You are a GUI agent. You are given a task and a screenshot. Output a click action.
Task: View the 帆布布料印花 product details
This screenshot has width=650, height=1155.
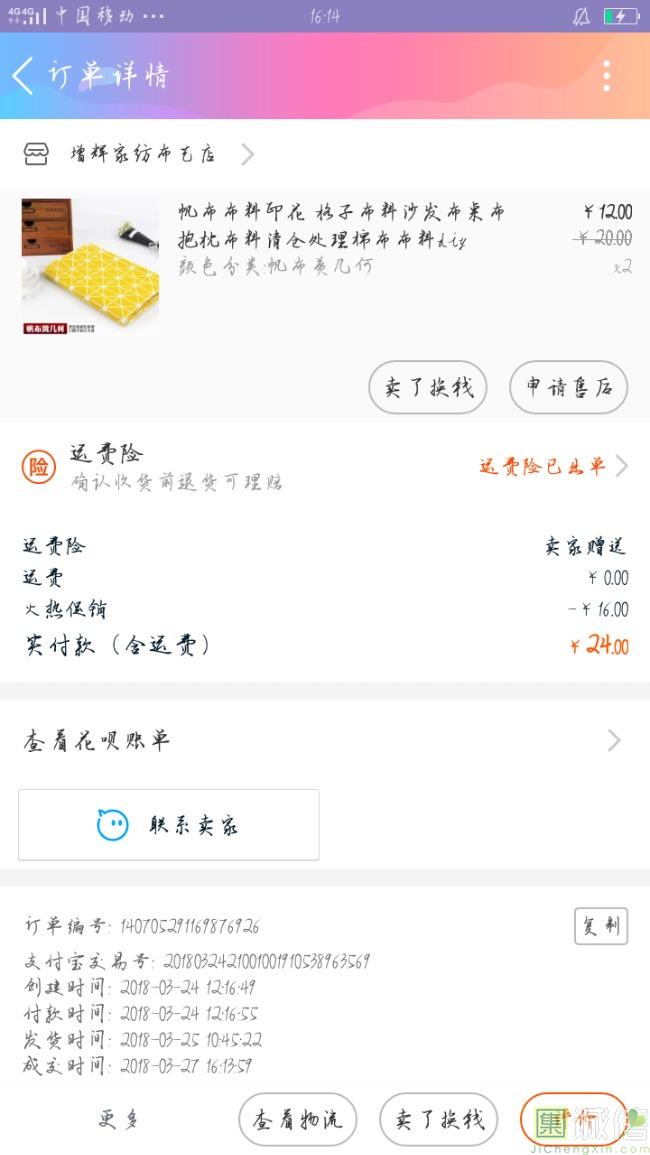(x=340, y=226)
